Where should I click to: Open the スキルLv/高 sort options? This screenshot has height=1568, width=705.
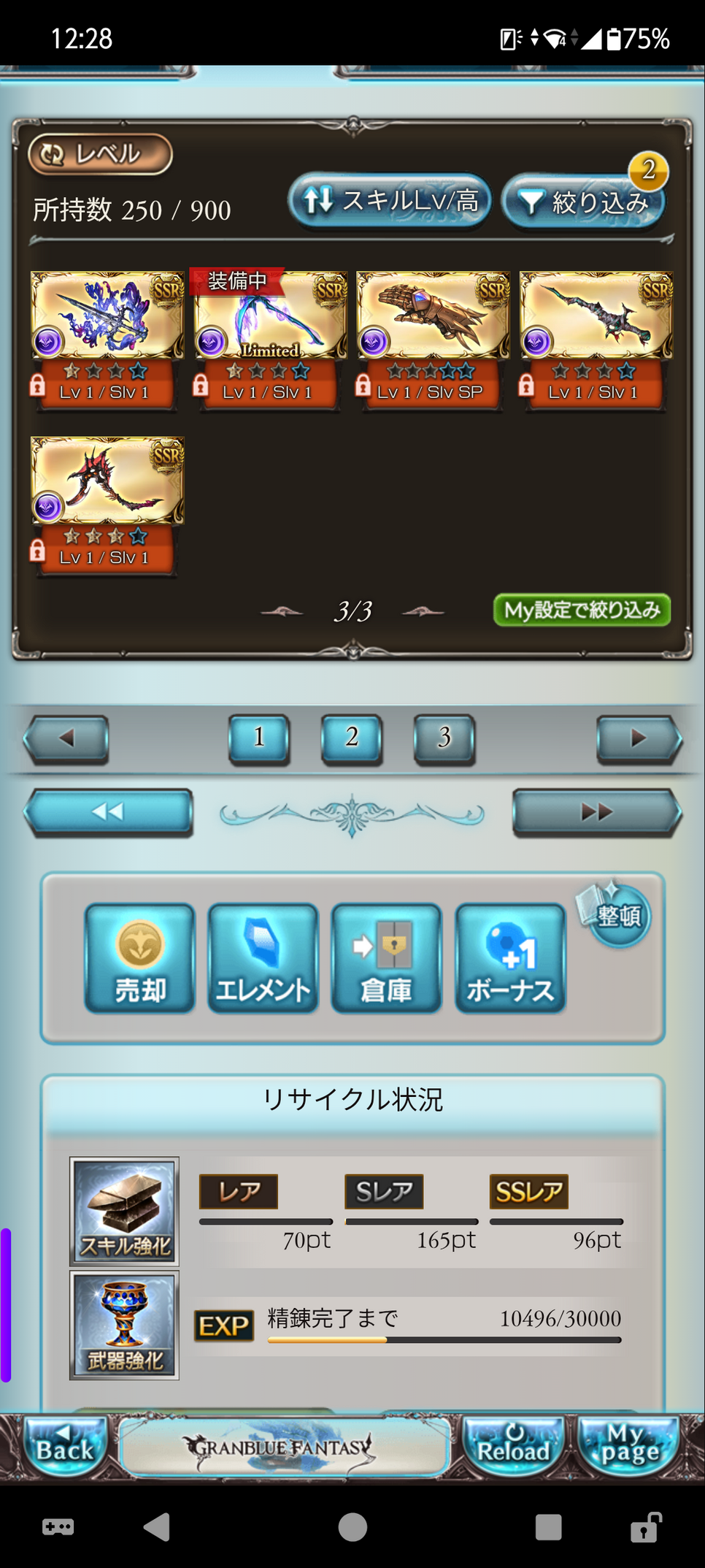[390, 200]
